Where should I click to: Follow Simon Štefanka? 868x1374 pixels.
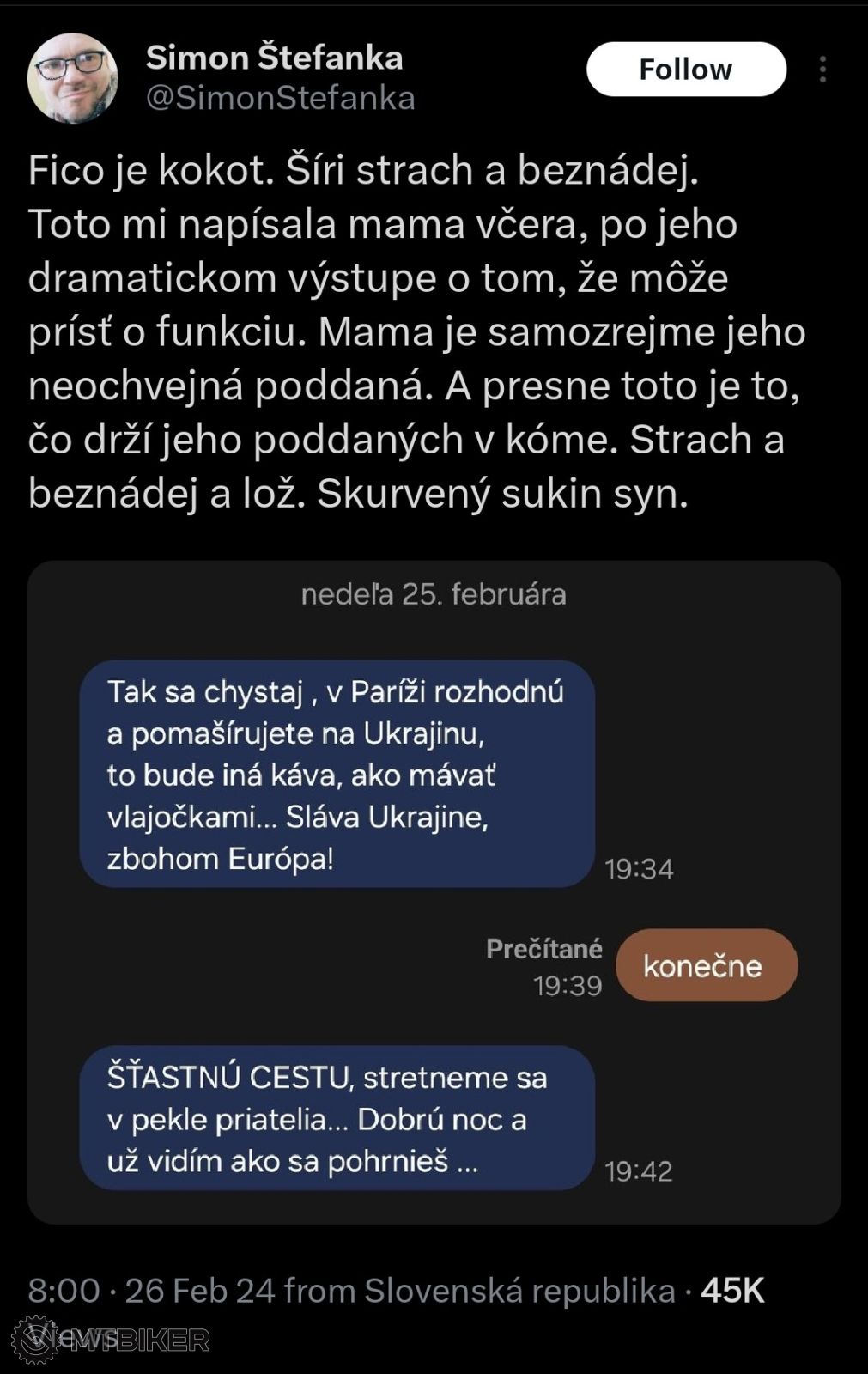coord(685,69)
